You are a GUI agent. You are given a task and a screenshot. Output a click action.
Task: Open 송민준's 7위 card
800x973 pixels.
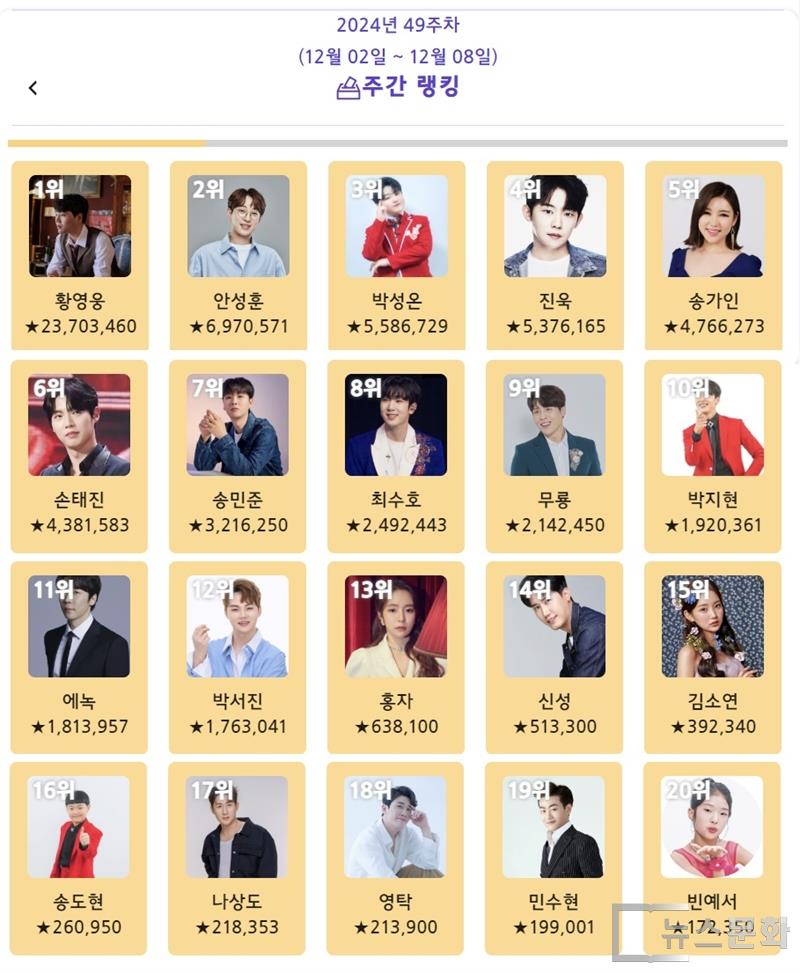pyautogui.click(x=238, y=455)
